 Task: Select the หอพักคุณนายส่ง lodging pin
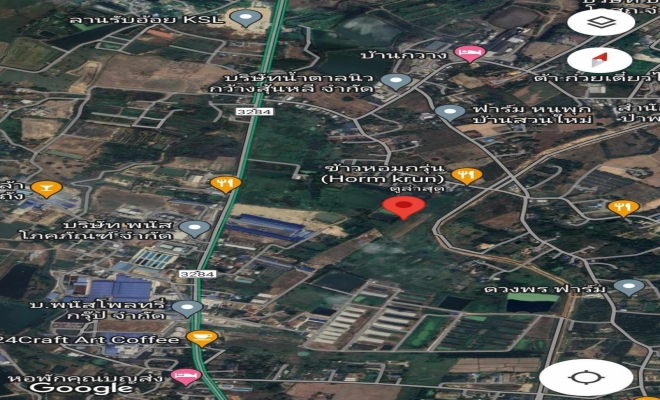(184, 377)
